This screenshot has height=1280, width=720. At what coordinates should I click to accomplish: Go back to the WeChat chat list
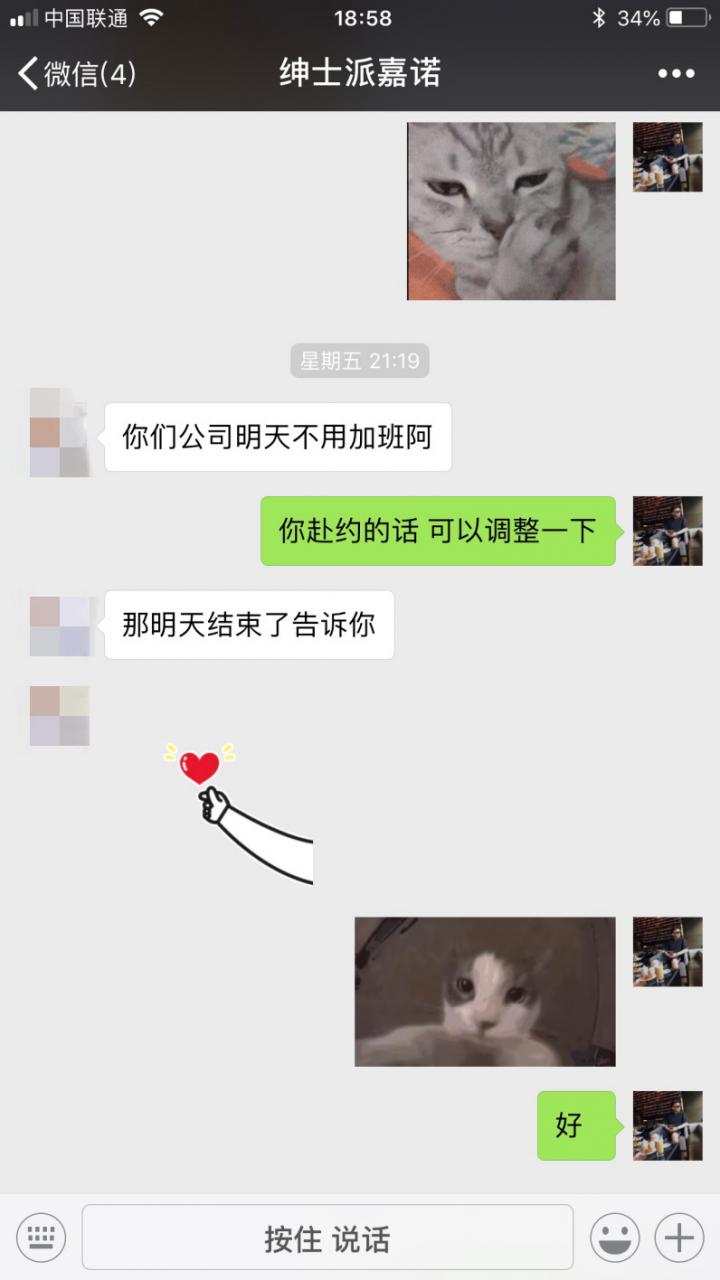76,74
